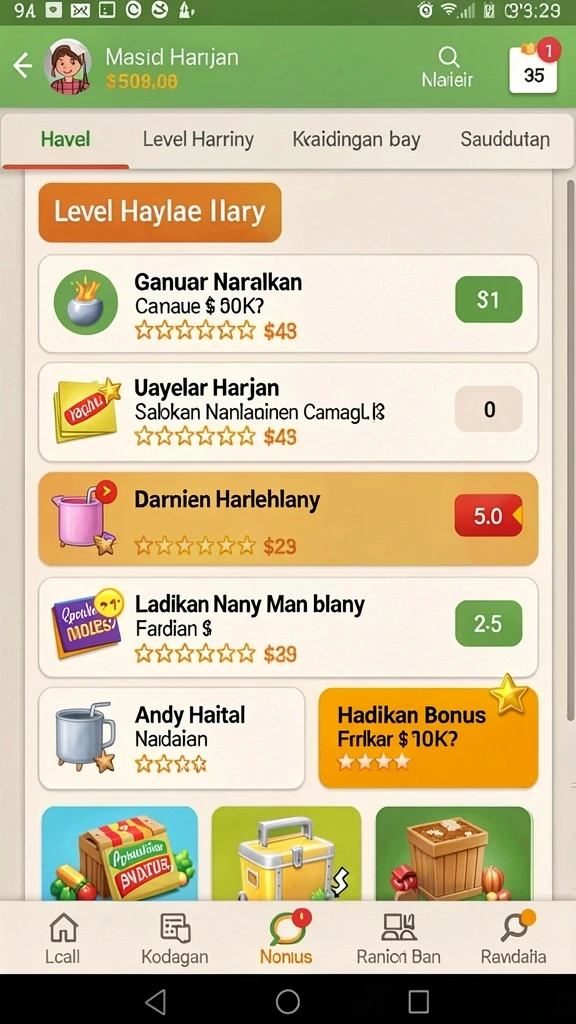Tap the 0 button on Uayelar Harjan
This screenshot has height=1024, width=576.
tap(488, 409)
